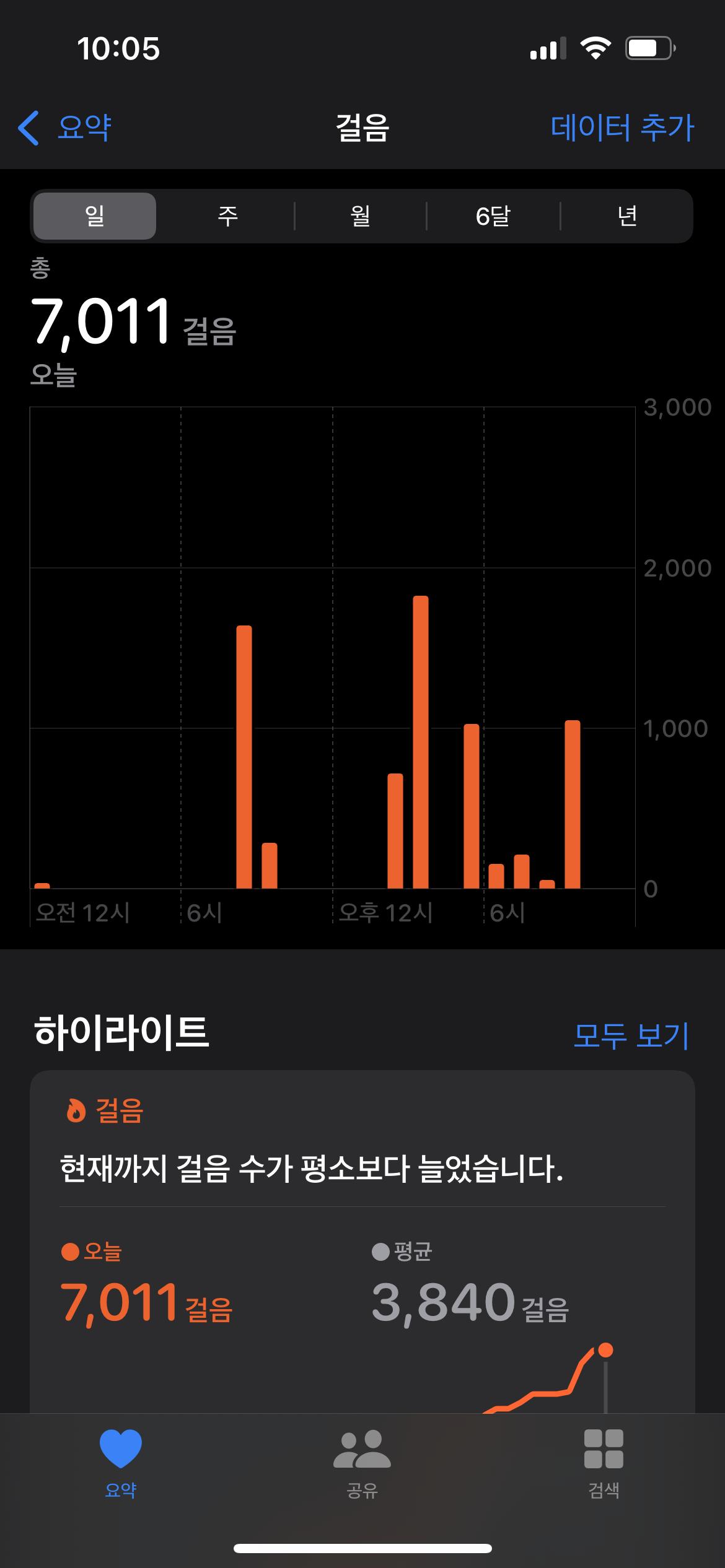Switch to the 월 (month) view
725x1568 pixels.
(361, 216)
